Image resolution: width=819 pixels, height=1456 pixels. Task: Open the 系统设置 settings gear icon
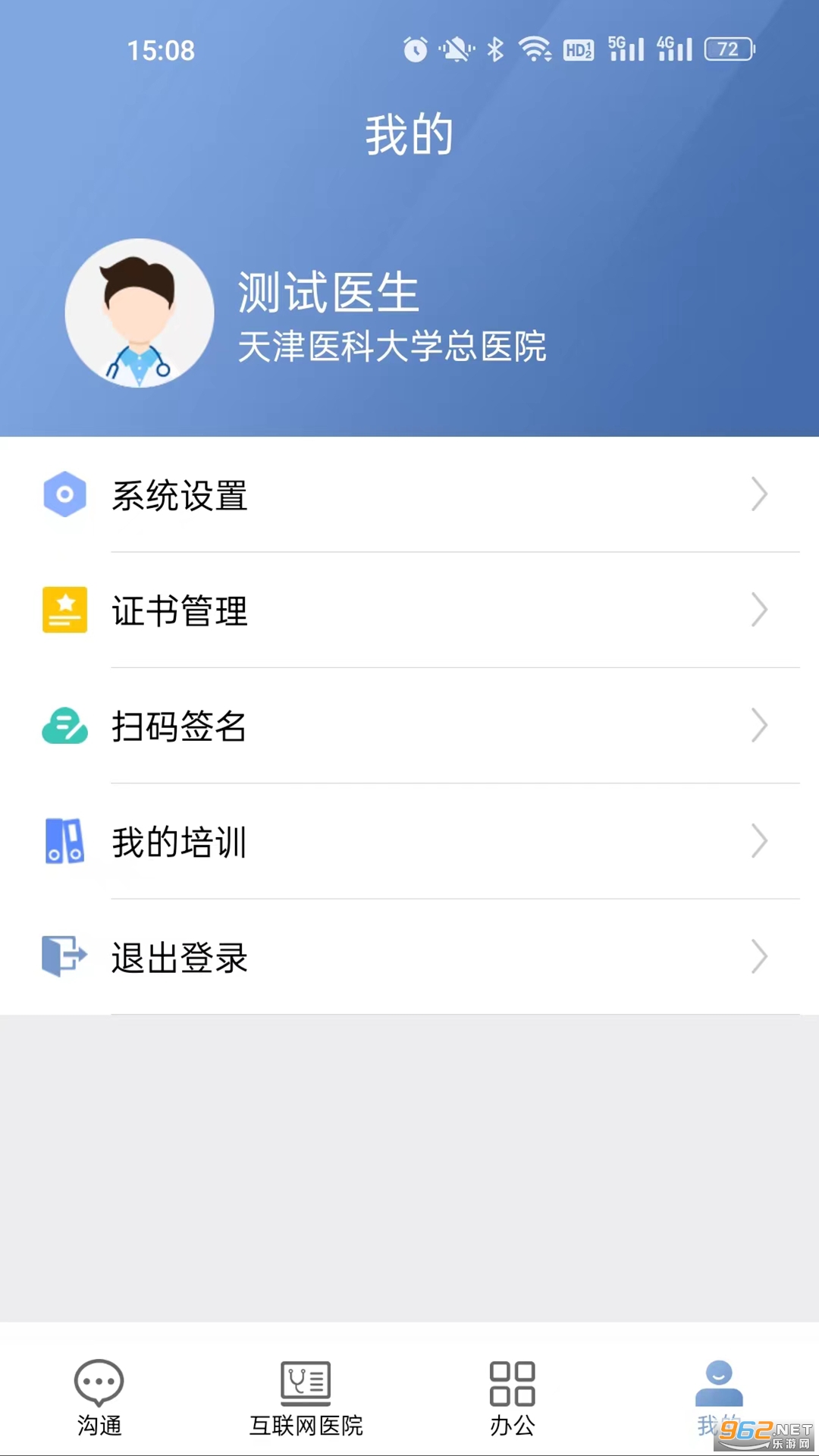point(64,494)
